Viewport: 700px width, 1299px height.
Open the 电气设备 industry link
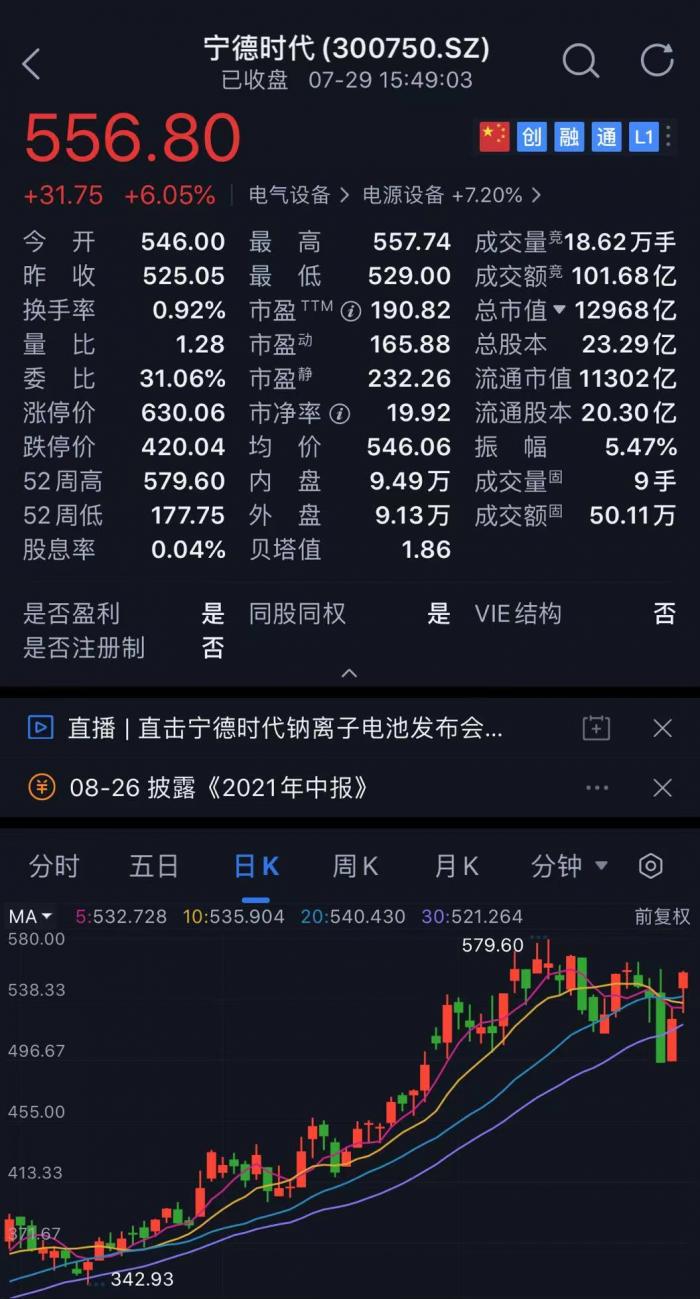click(299, 195)
